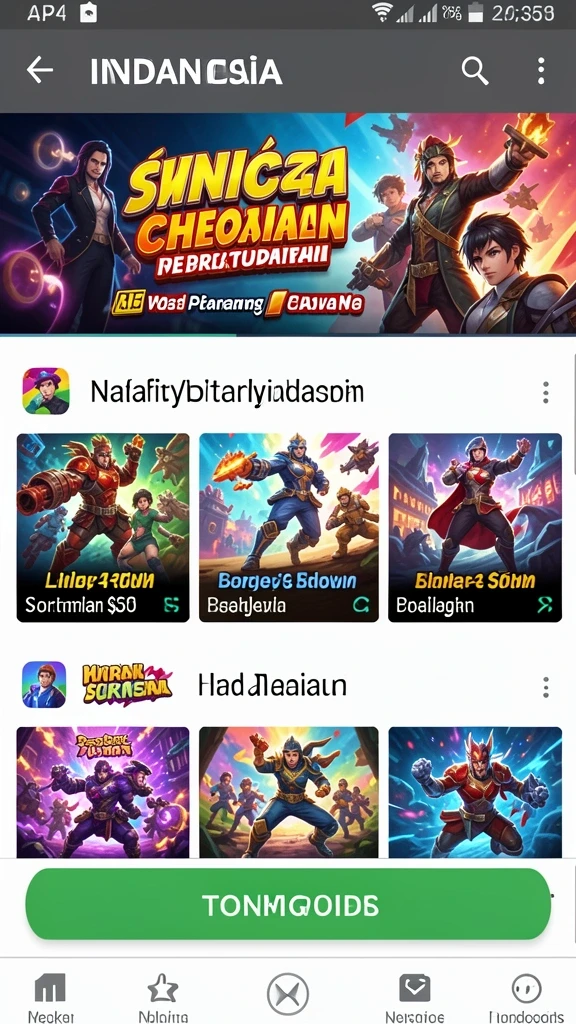This screenshot has height=1024, width=576.
Task: Open the Boallaghn game card
Action: (475, 527)
